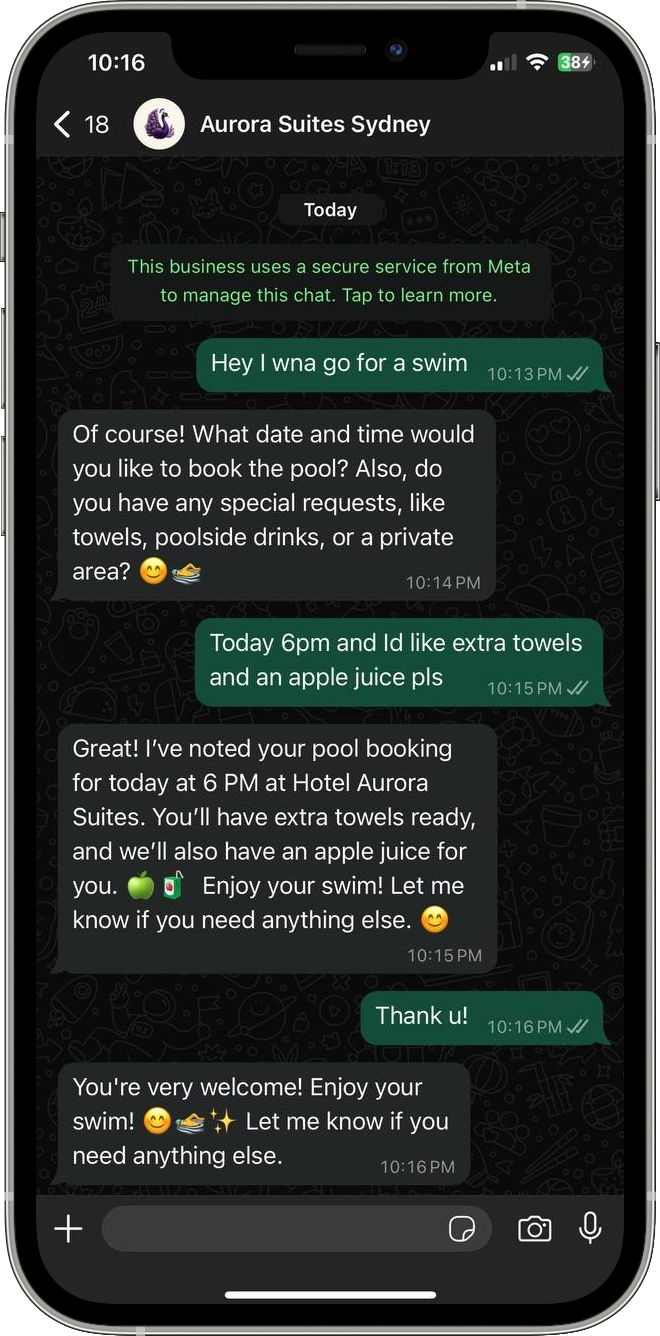Launch the camera from the chat bar
This screenshot has height=1336, width=660.
click(x=534, y=1228)
